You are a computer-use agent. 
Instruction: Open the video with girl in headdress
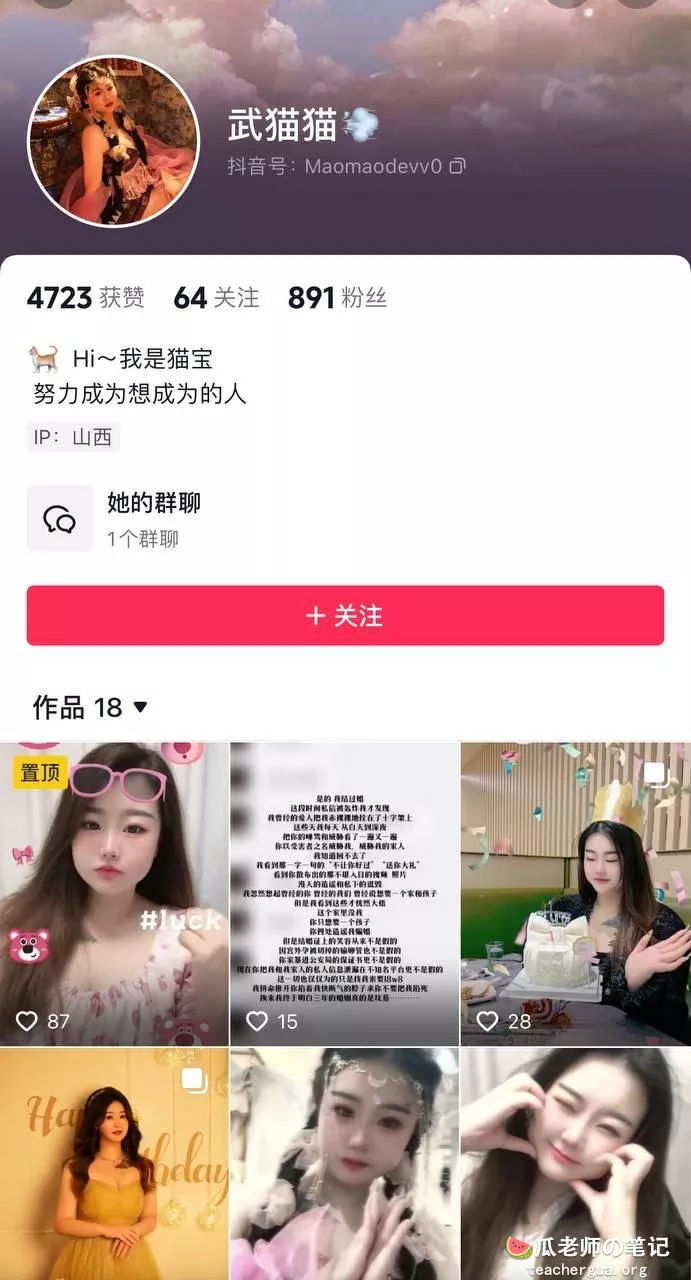345,1160
